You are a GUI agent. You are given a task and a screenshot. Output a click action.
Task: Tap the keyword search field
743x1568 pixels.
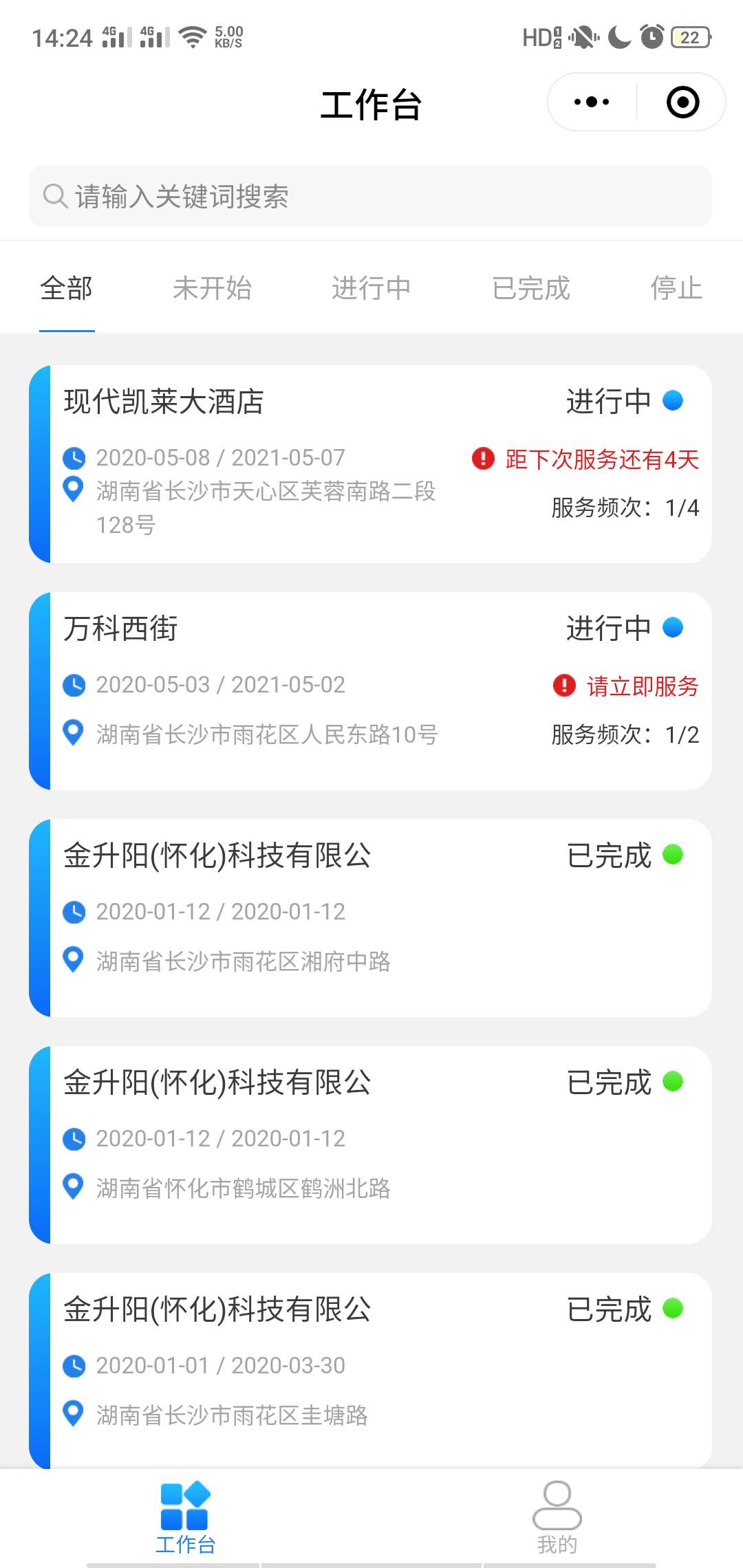(370, 197)
